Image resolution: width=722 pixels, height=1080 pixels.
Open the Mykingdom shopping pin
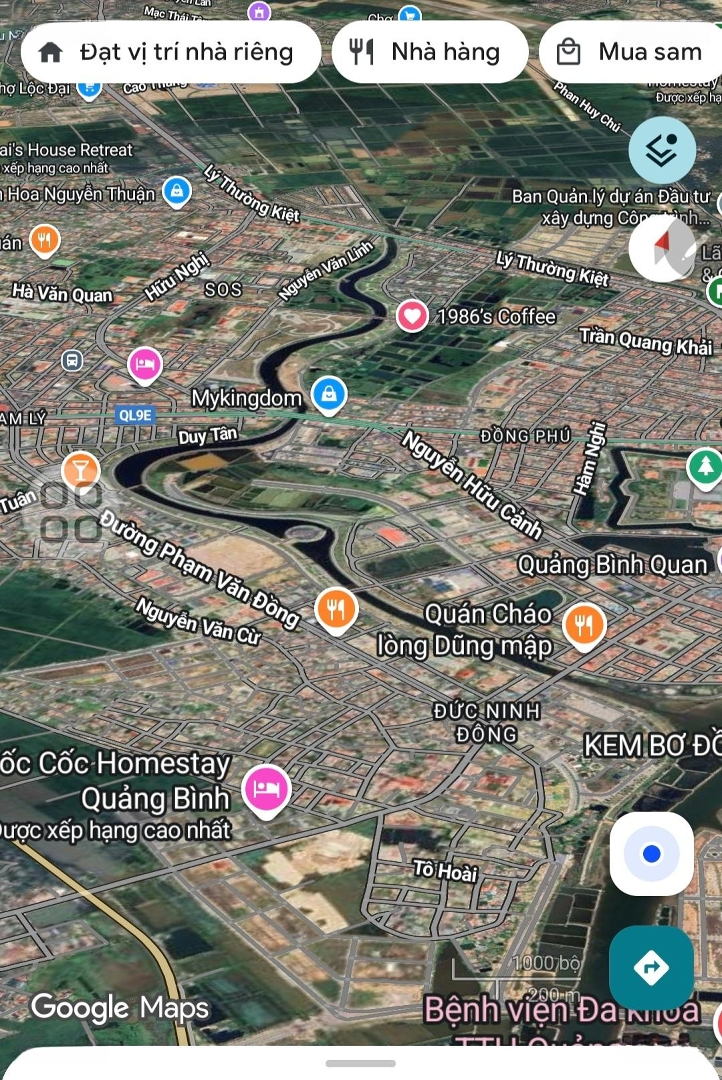(x=328, y=395)
